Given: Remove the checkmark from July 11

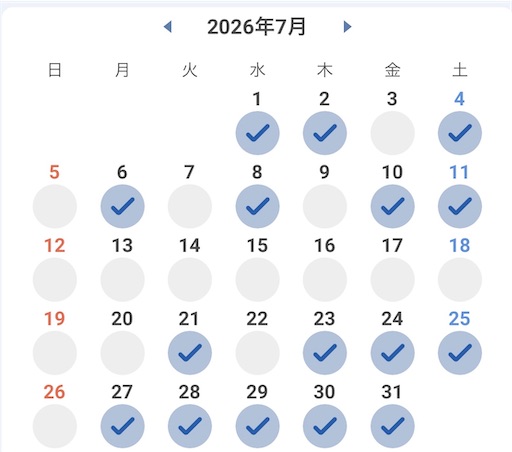Looking at the screenshot, I should pos(460,206).
